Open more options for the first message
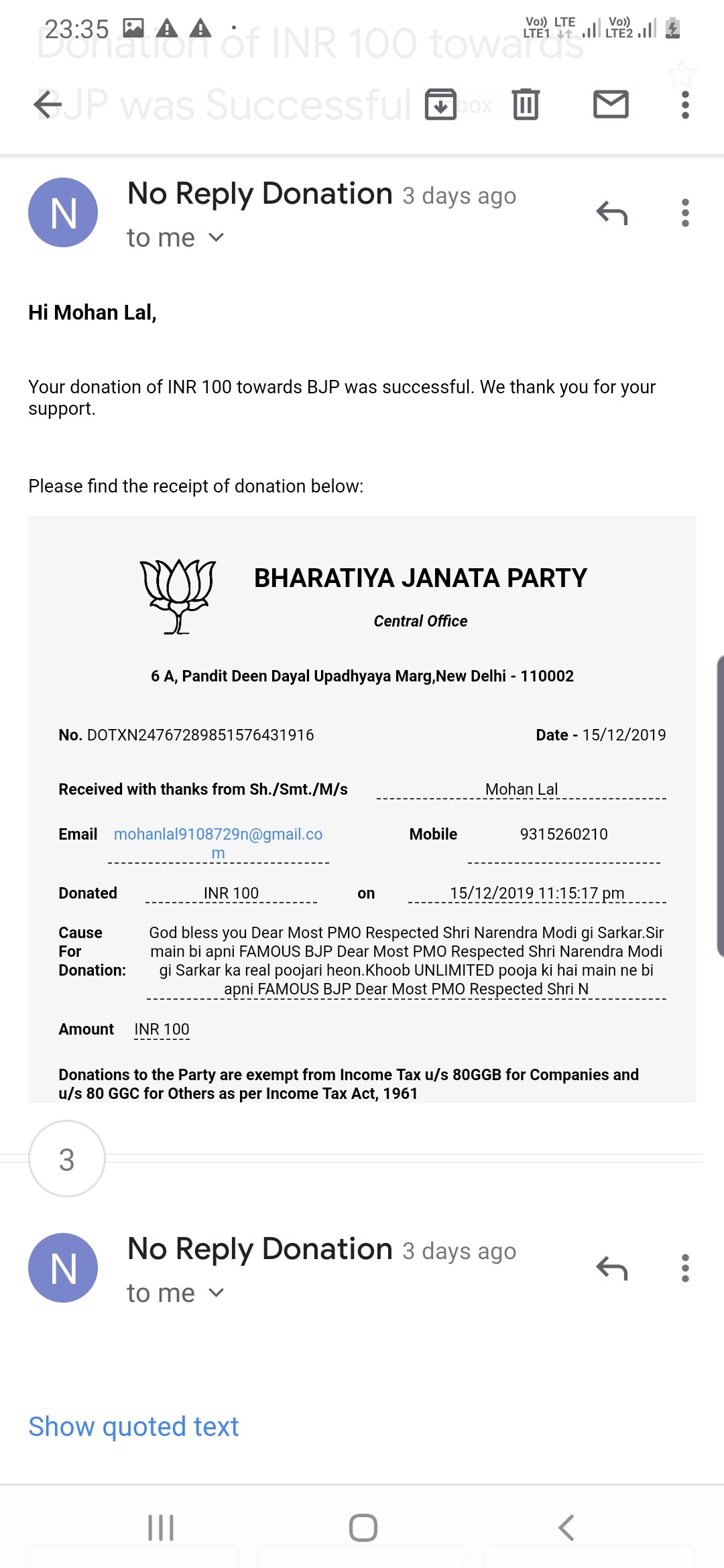This screenshot has height=1568, width=724. tap(684, 213)
